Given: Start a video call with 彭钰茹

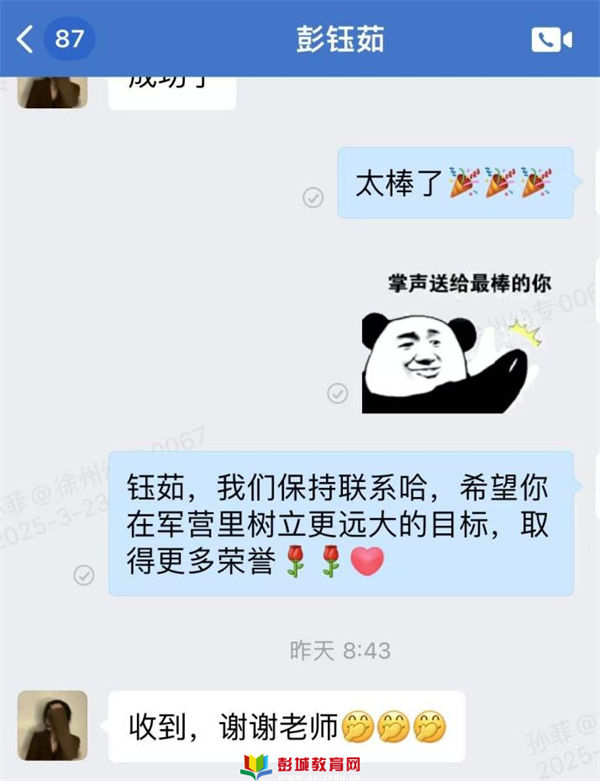Looking at the screenshot, I should point(551,40).
